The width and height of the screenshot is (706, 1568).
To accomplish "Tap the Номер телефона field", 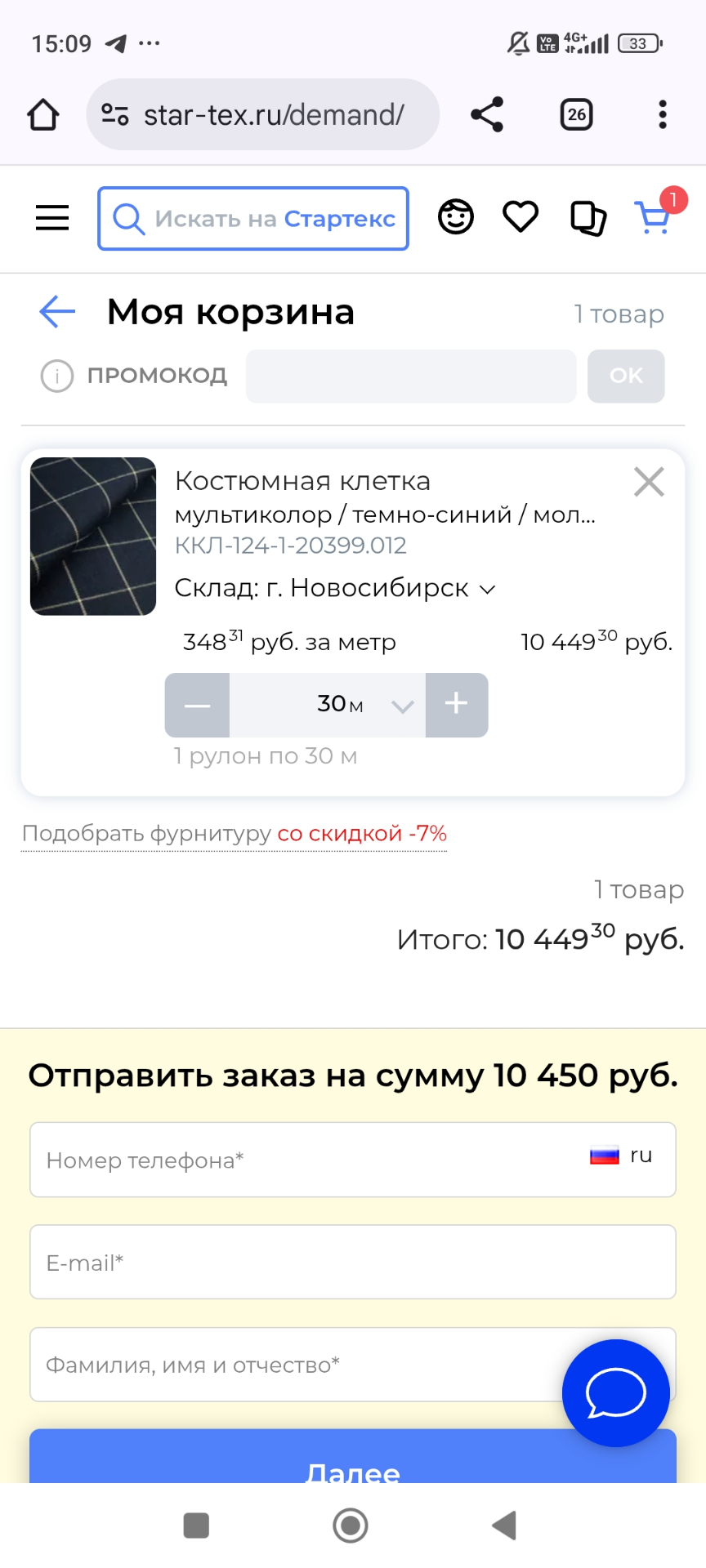I will point(311,1160).
